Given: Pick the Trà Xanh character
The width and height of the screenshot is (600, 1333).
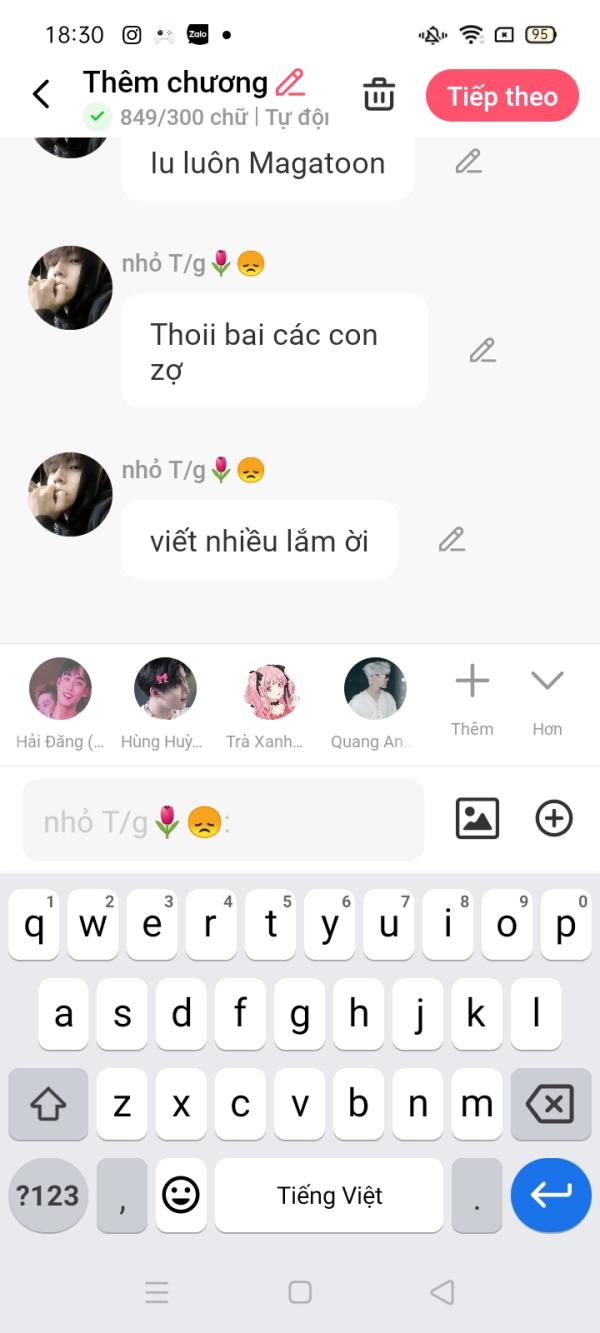Looking at the screenshot, I should tap(270, 689).
